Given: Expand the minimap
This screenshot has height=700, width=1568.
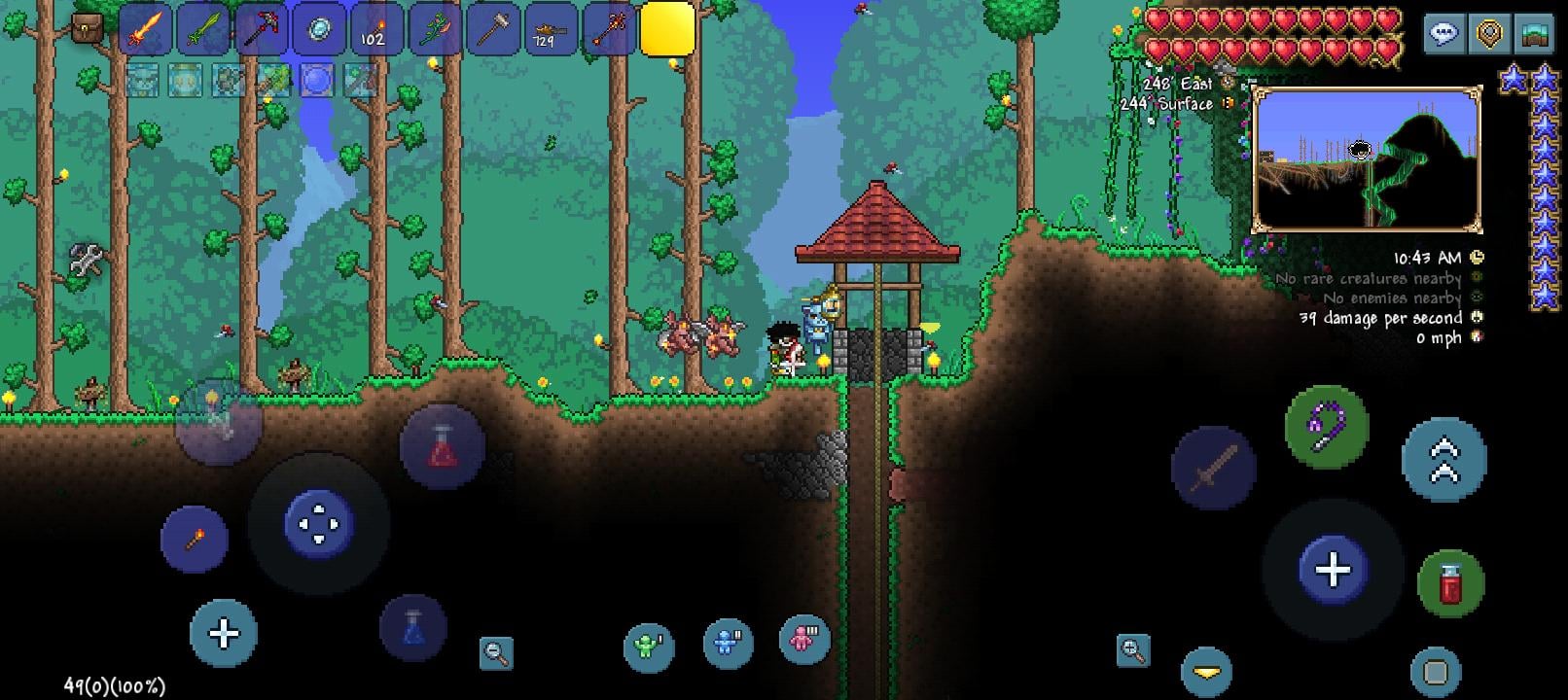Looking at the screenshot, I should tap(1367, 160).
